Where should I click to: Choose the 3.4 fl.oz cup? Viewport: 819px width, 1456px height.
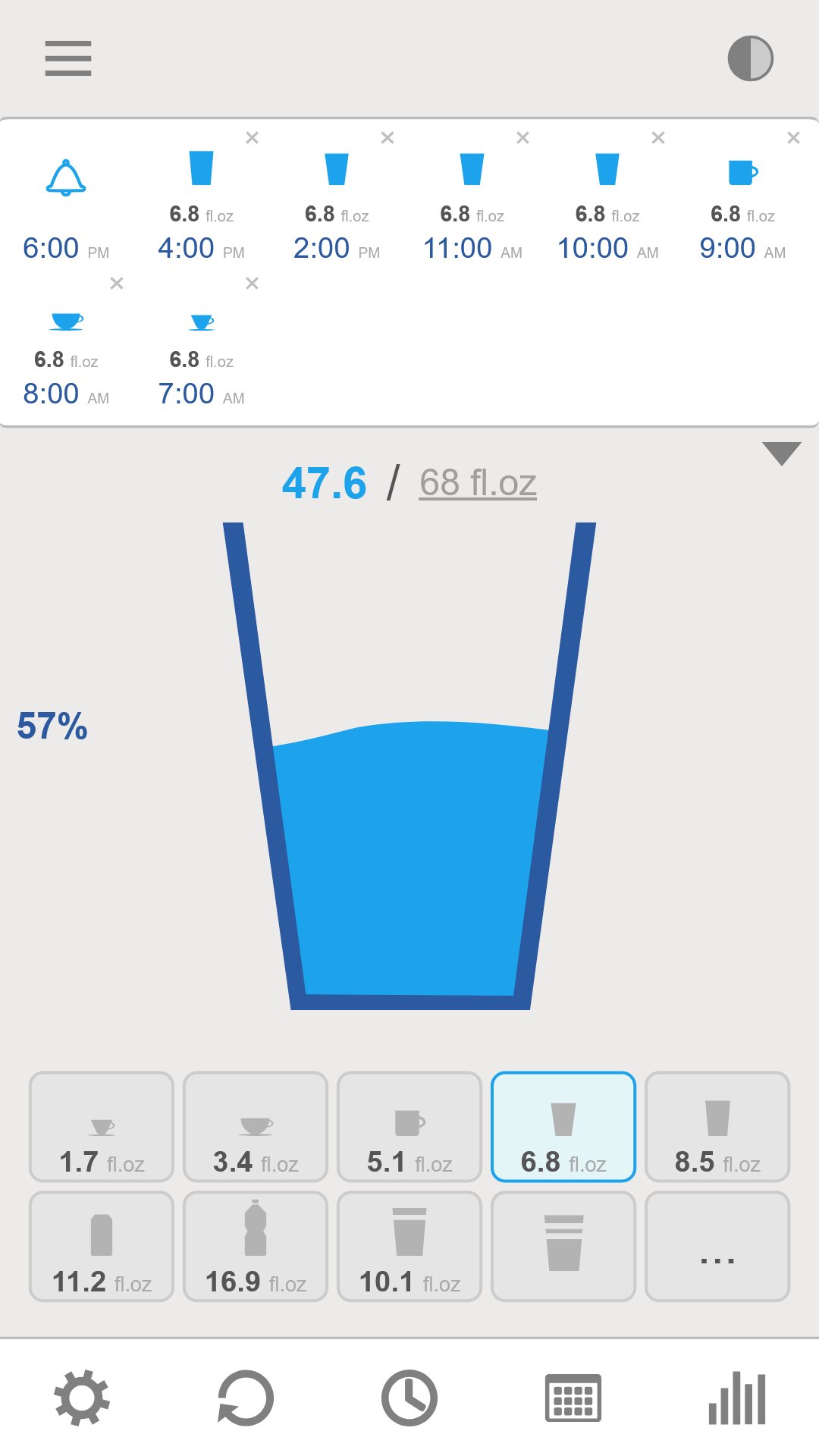(256, 1127)
